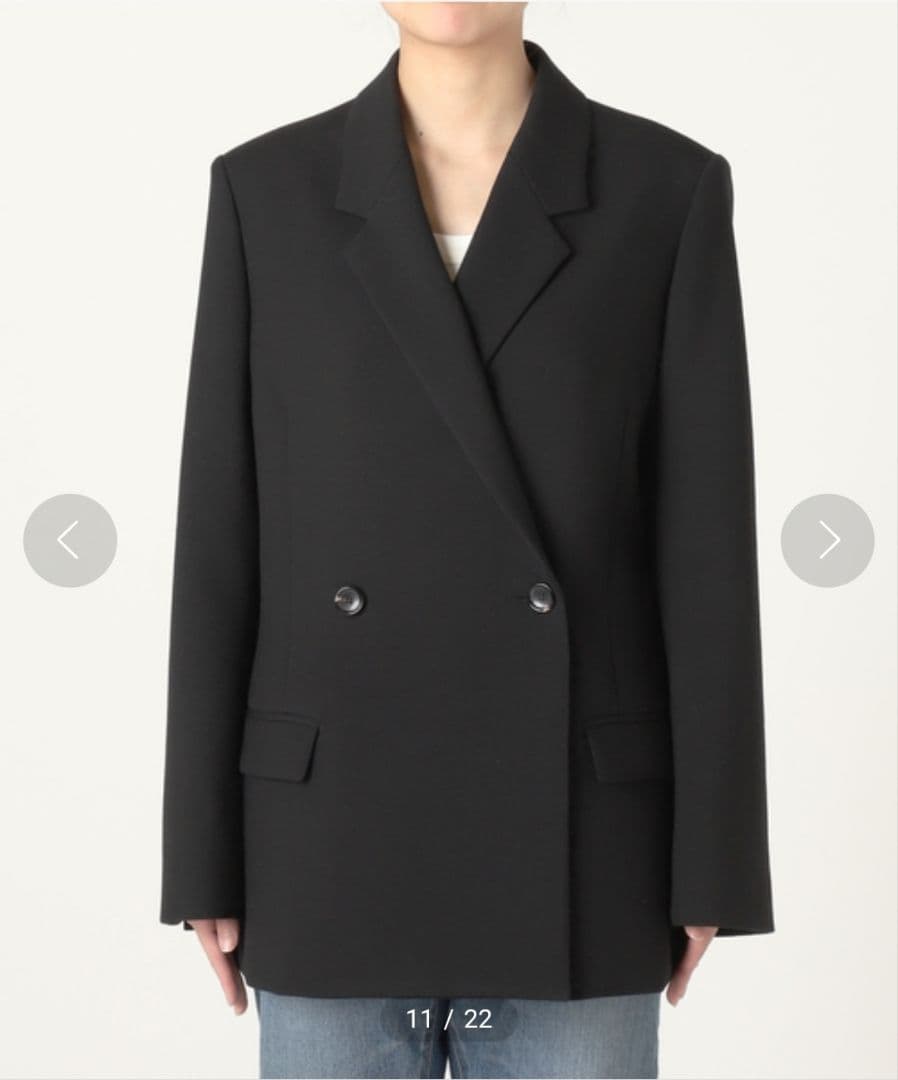Show the next product photo
Screen dimensions: 898x1080
tap(827, 540)
